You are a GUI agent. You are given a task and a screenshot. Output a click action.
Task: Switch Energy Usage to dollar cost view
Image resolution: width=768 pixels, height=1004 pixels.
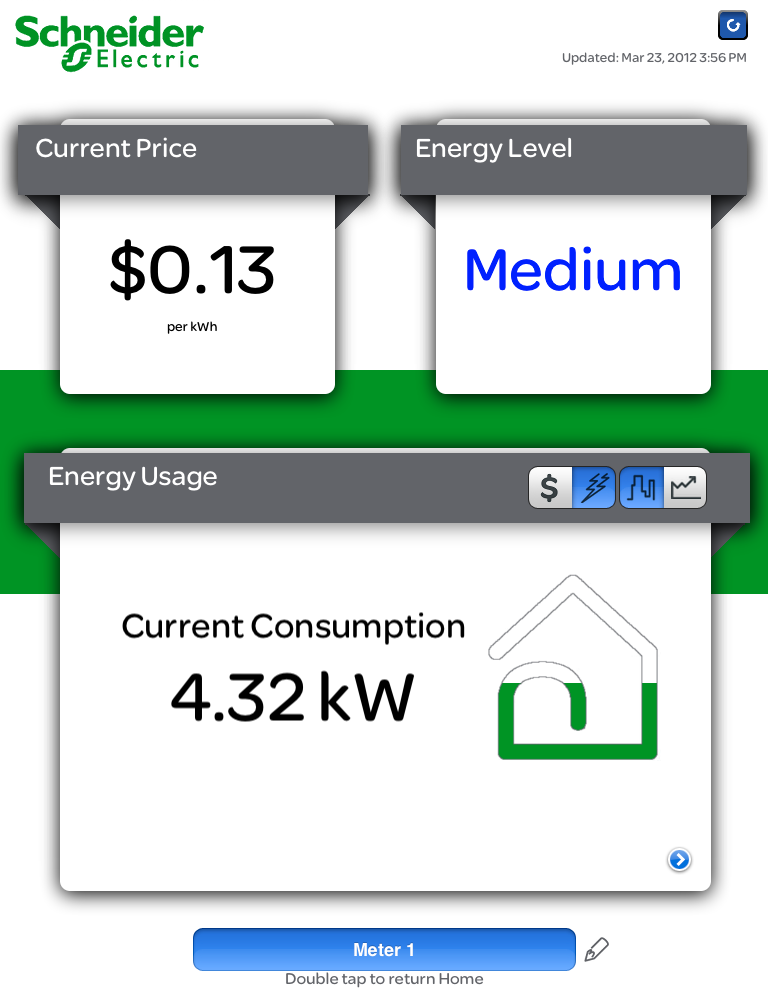coord(550,488)
